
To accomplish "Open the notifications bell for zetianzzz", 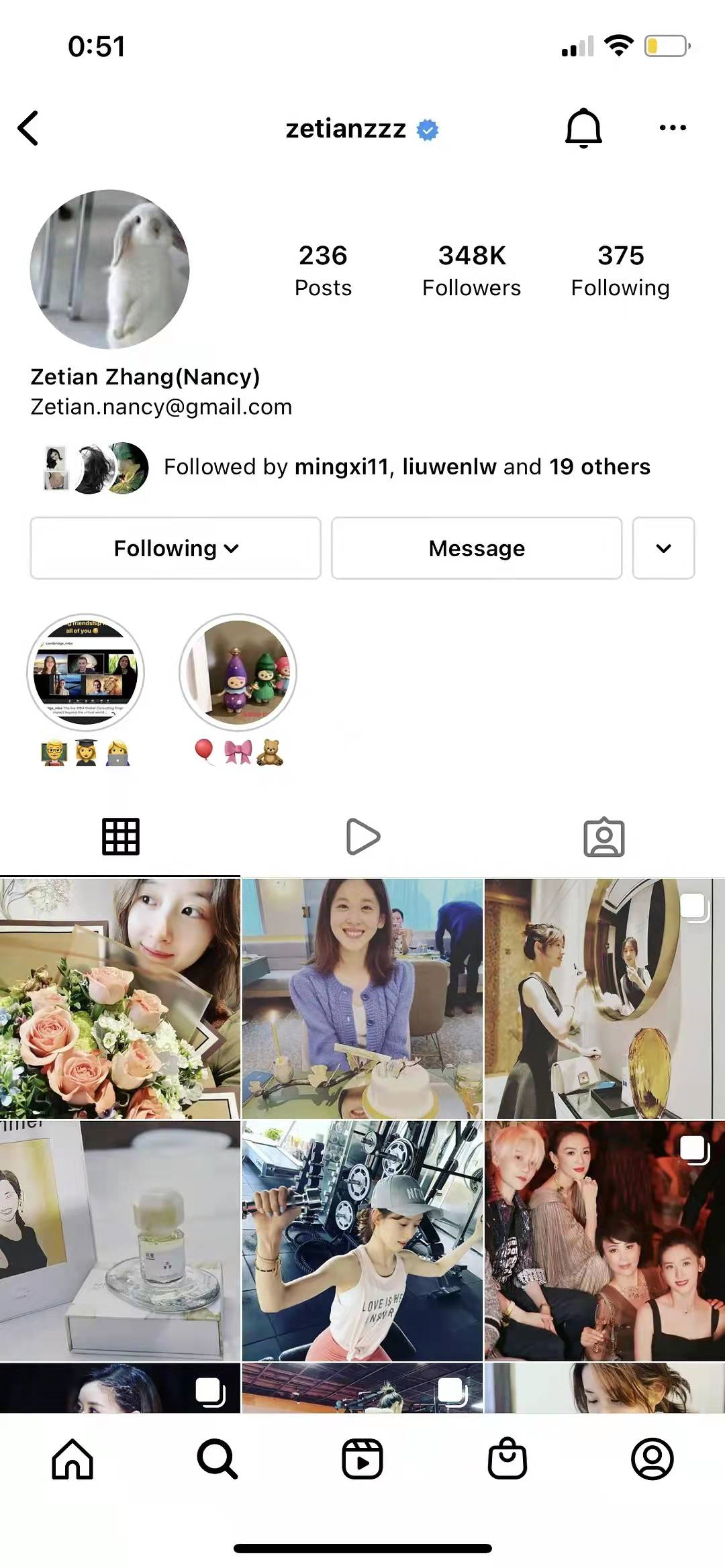I will pos(583,127).
